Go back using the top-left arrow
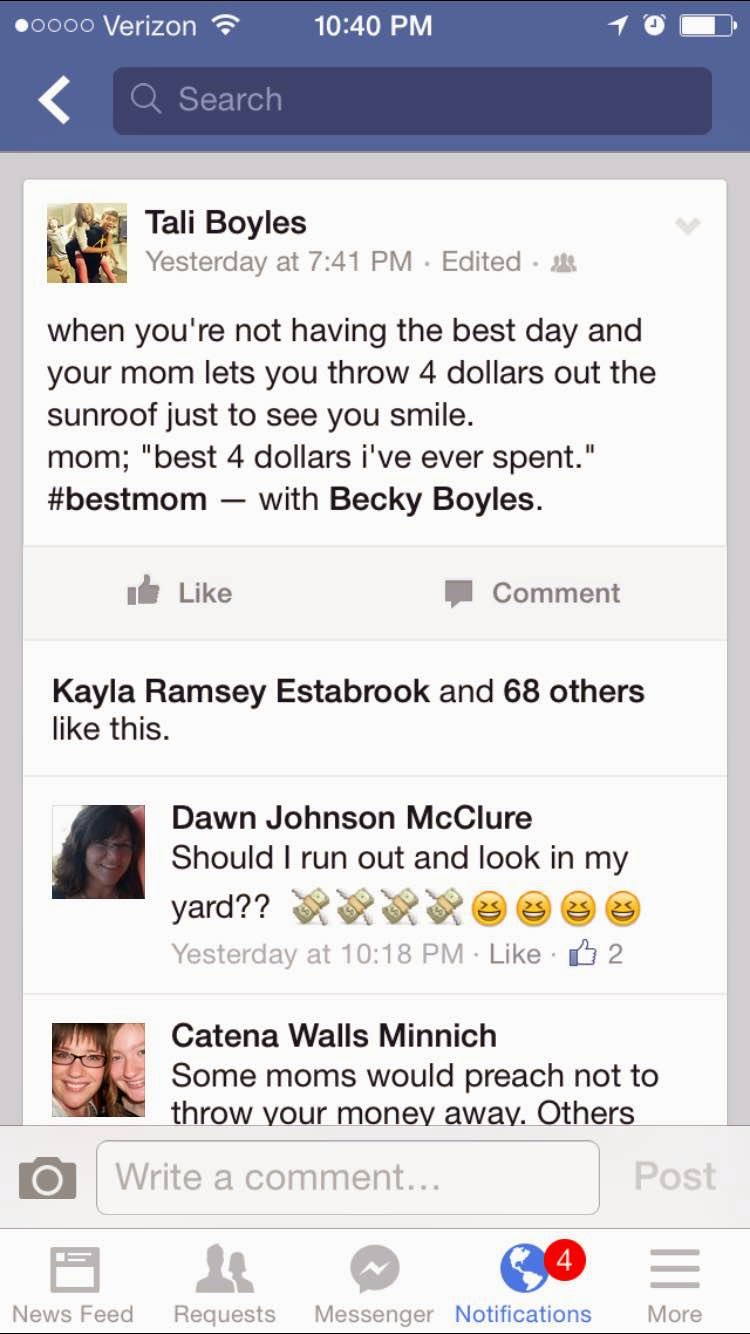750x1334 pixels. click(x=54, y=101)
